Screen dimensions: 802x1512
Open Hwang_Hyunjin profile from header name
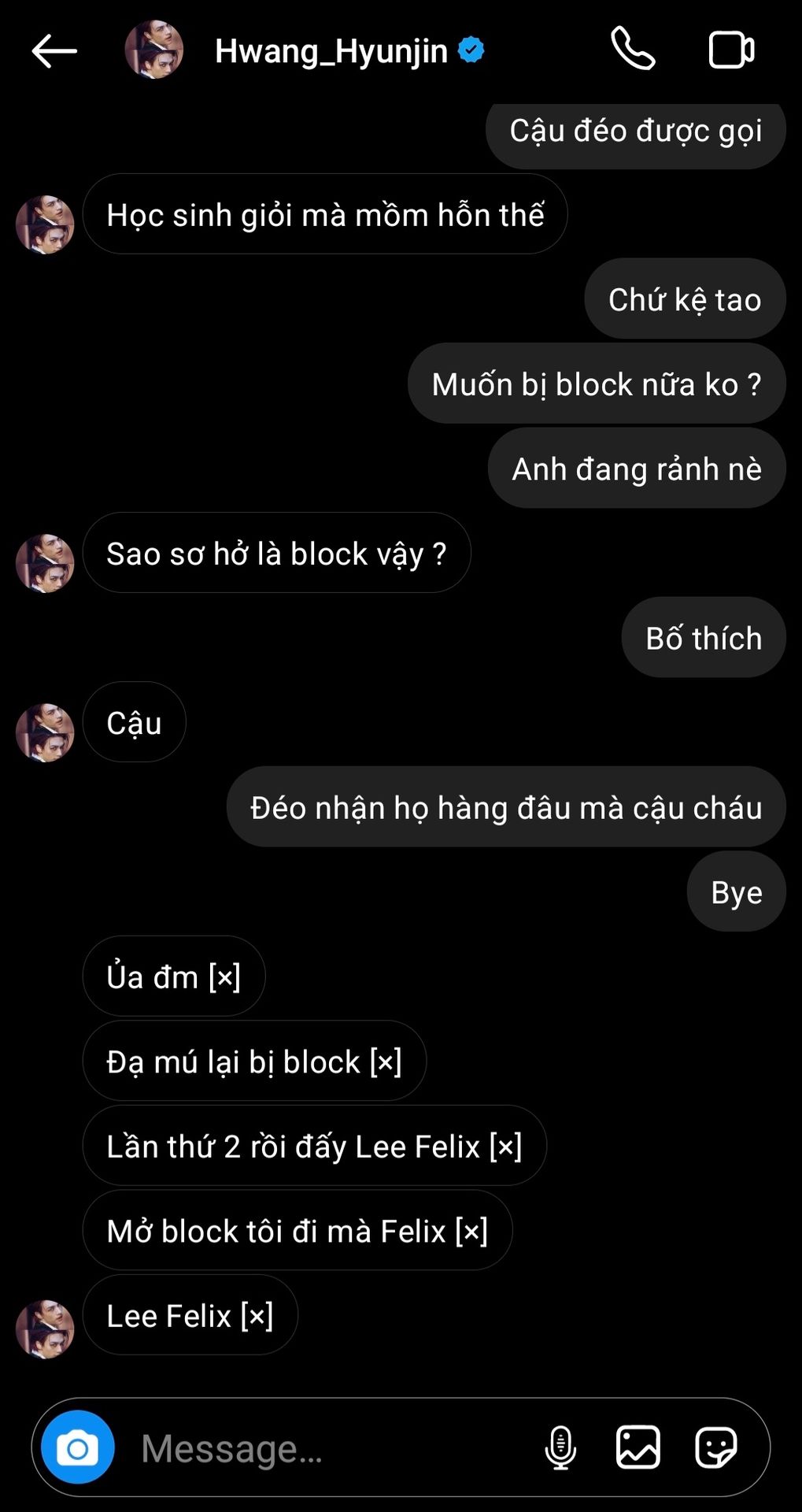pyautogui.click(x=331, y=51)
